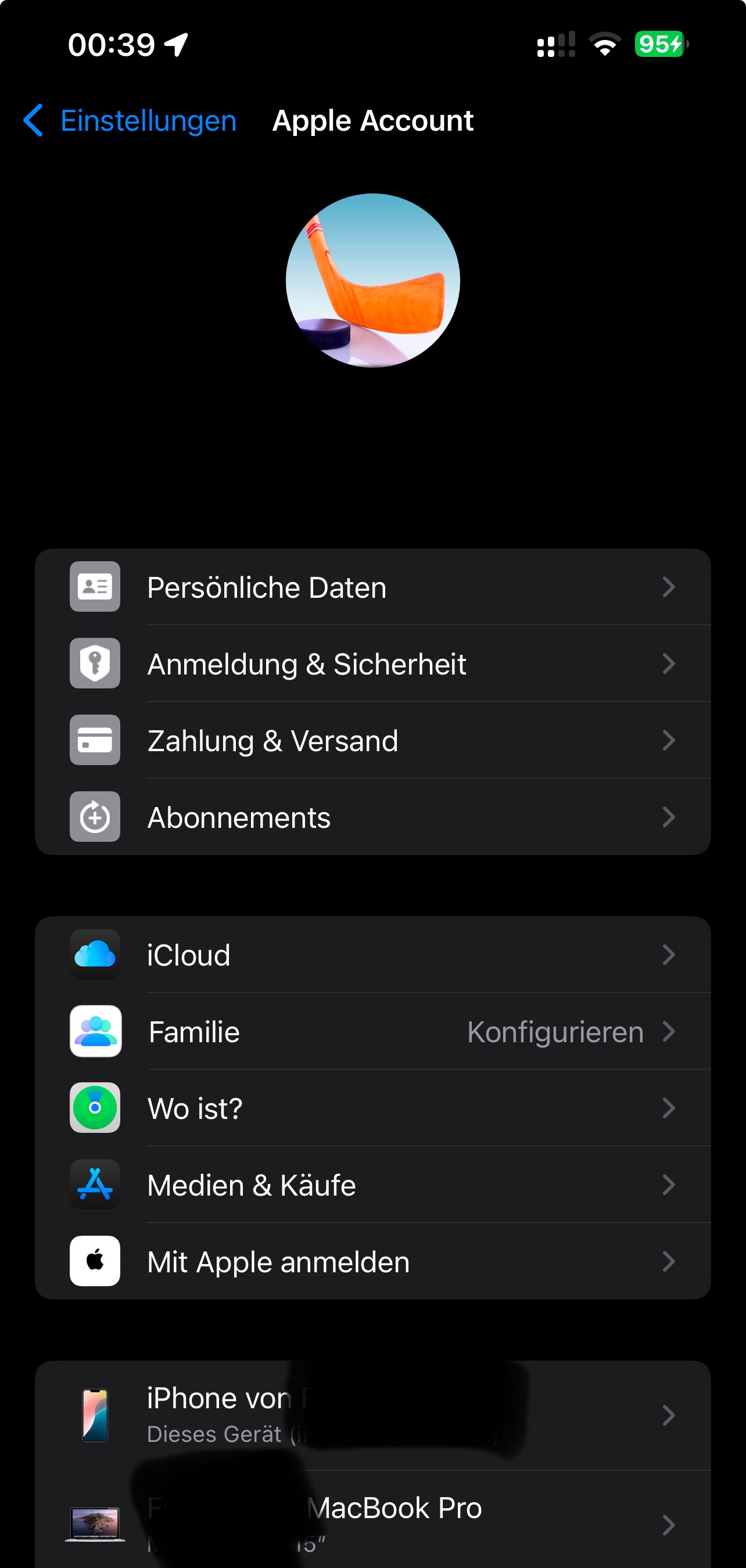Open Anmeldung & Sicherheit settings
This screenshot has width=746, height=1568.
(372, 664)
